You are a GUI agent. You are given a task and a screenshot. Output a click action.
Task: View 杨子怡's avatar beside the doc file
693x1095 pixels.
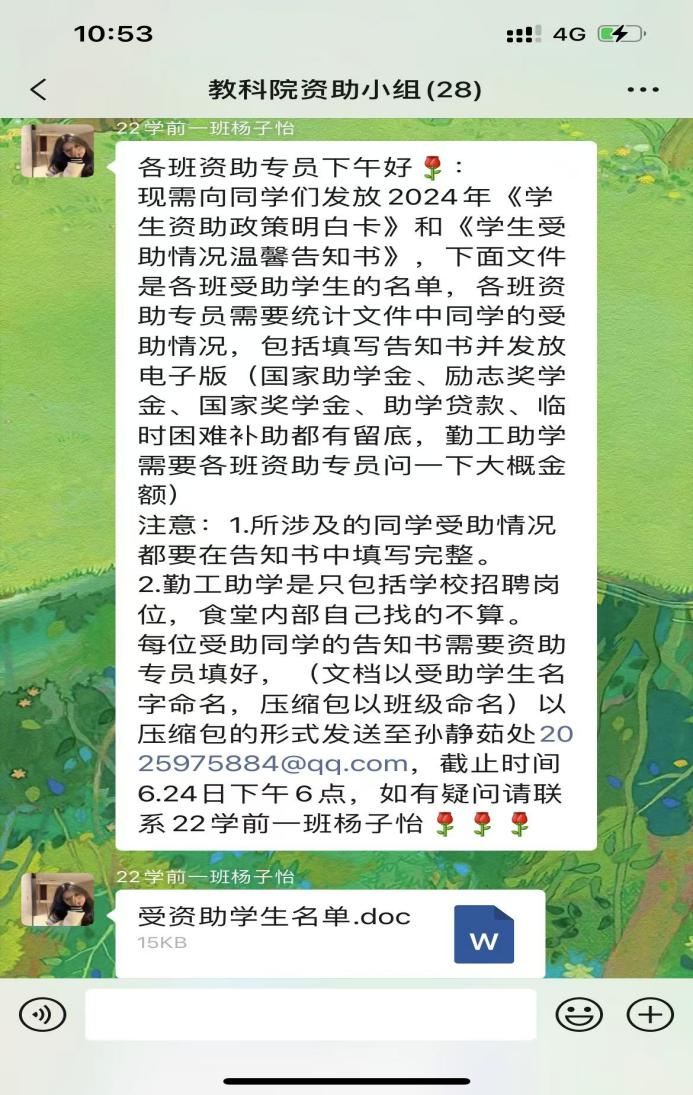pyautogui.click(x=57, y=899)
